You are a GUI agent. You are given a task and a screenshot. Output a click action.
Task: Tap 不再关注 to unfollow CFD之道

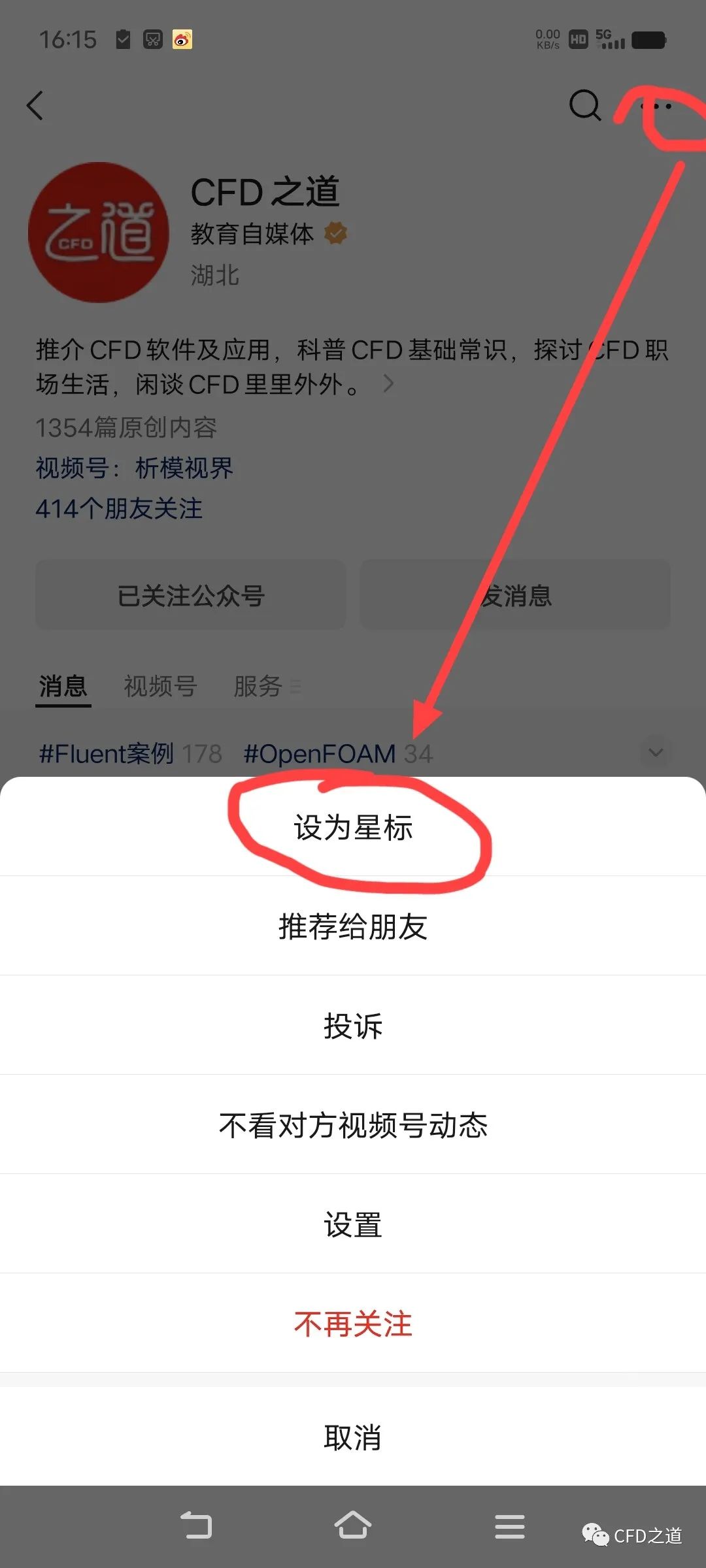[353, 1324]
